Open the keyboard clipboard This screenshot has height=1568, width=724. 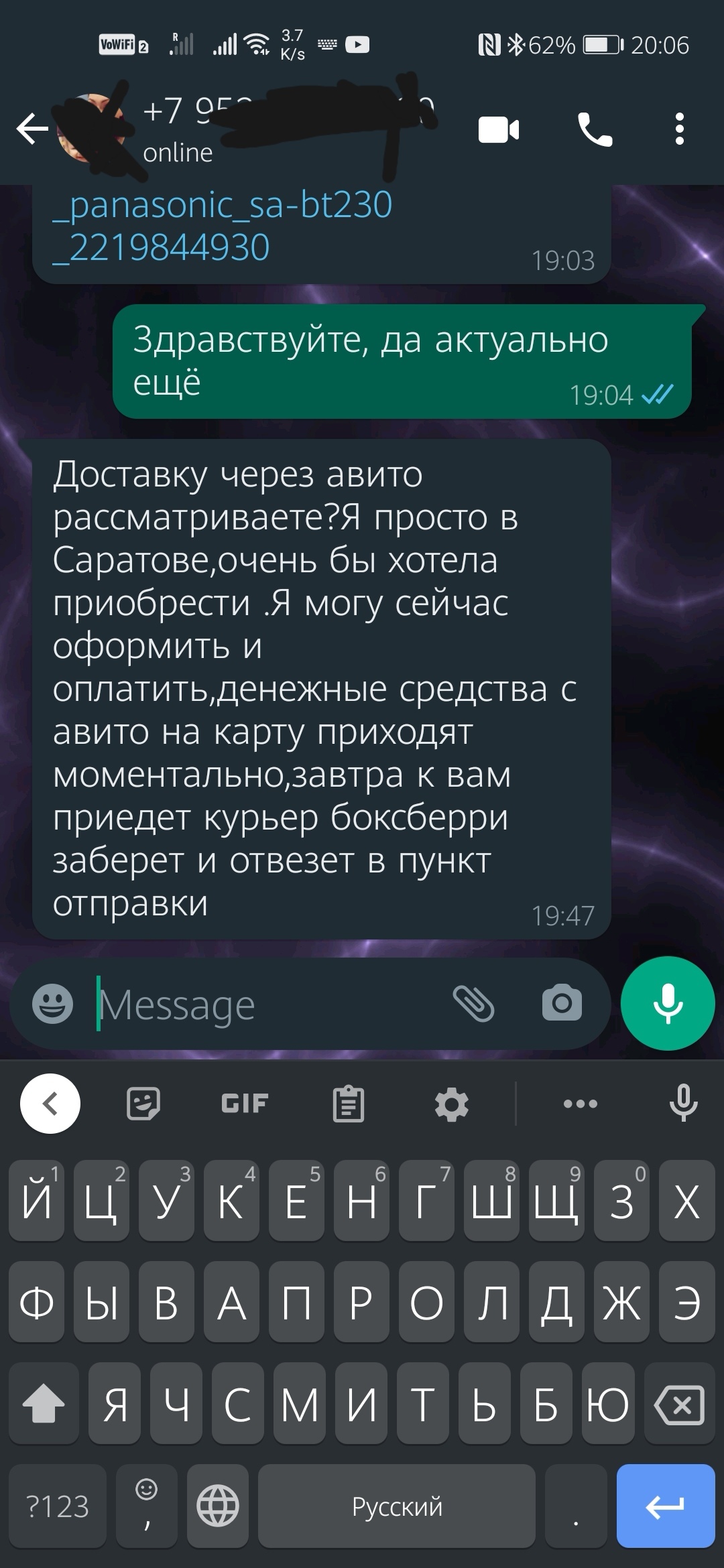[349, 1103]
